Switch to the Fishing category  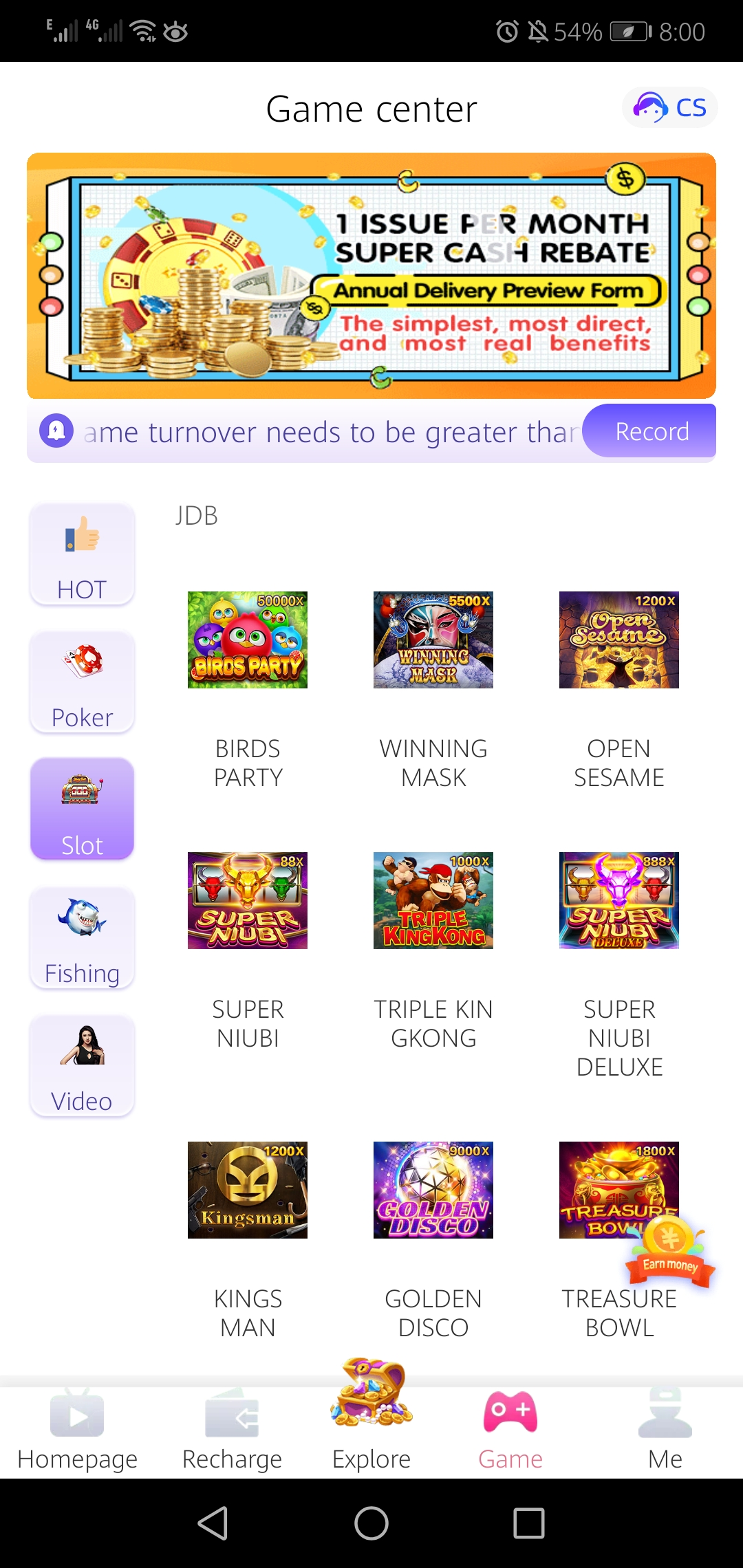click(82, 938)
